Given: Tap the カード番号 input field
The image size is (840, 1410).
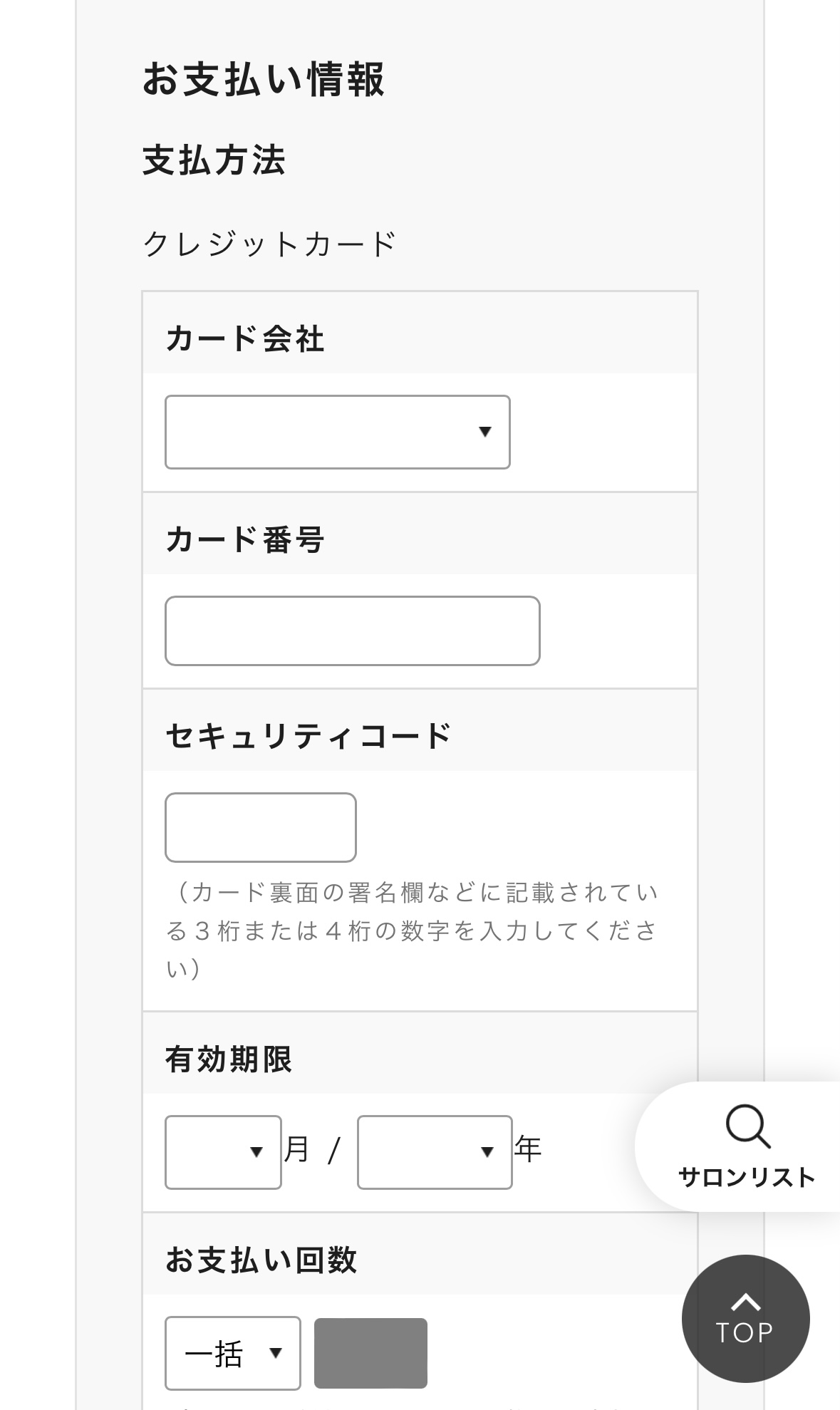Looking at the screenshot, I should coord(352,631).
